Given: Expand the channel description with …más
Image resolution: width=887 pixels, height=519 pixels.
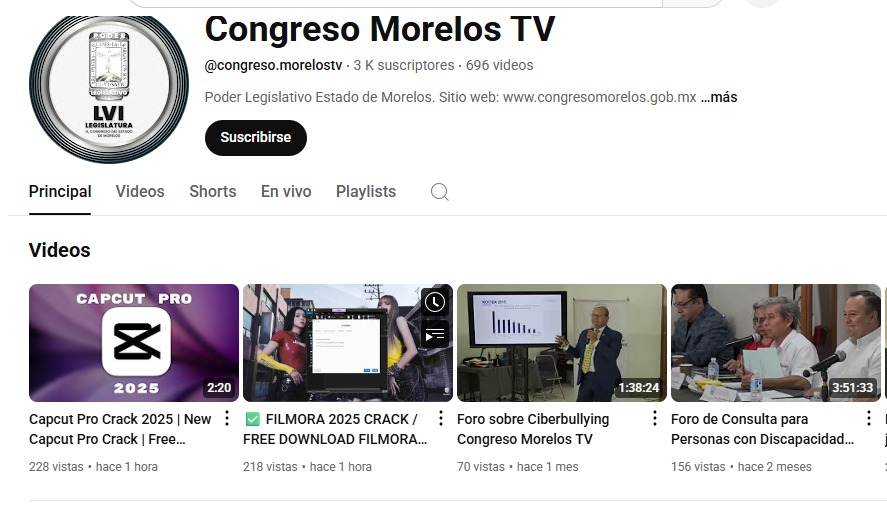Looking at the screenshot, I should pos(719,97).
